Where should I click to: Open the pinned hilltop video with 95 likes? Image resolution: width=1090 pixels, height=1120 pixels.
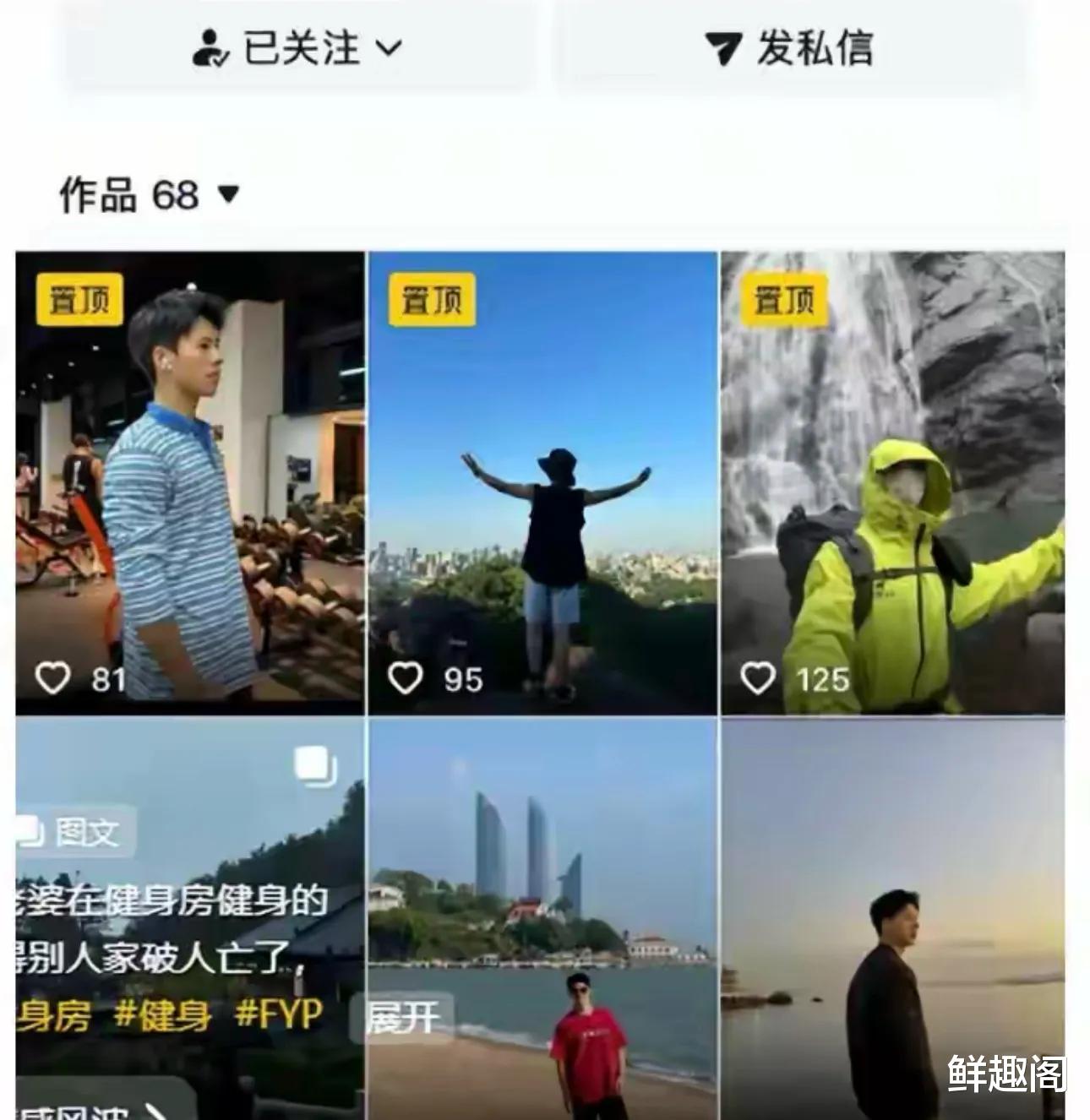click(x=542, y=483)
